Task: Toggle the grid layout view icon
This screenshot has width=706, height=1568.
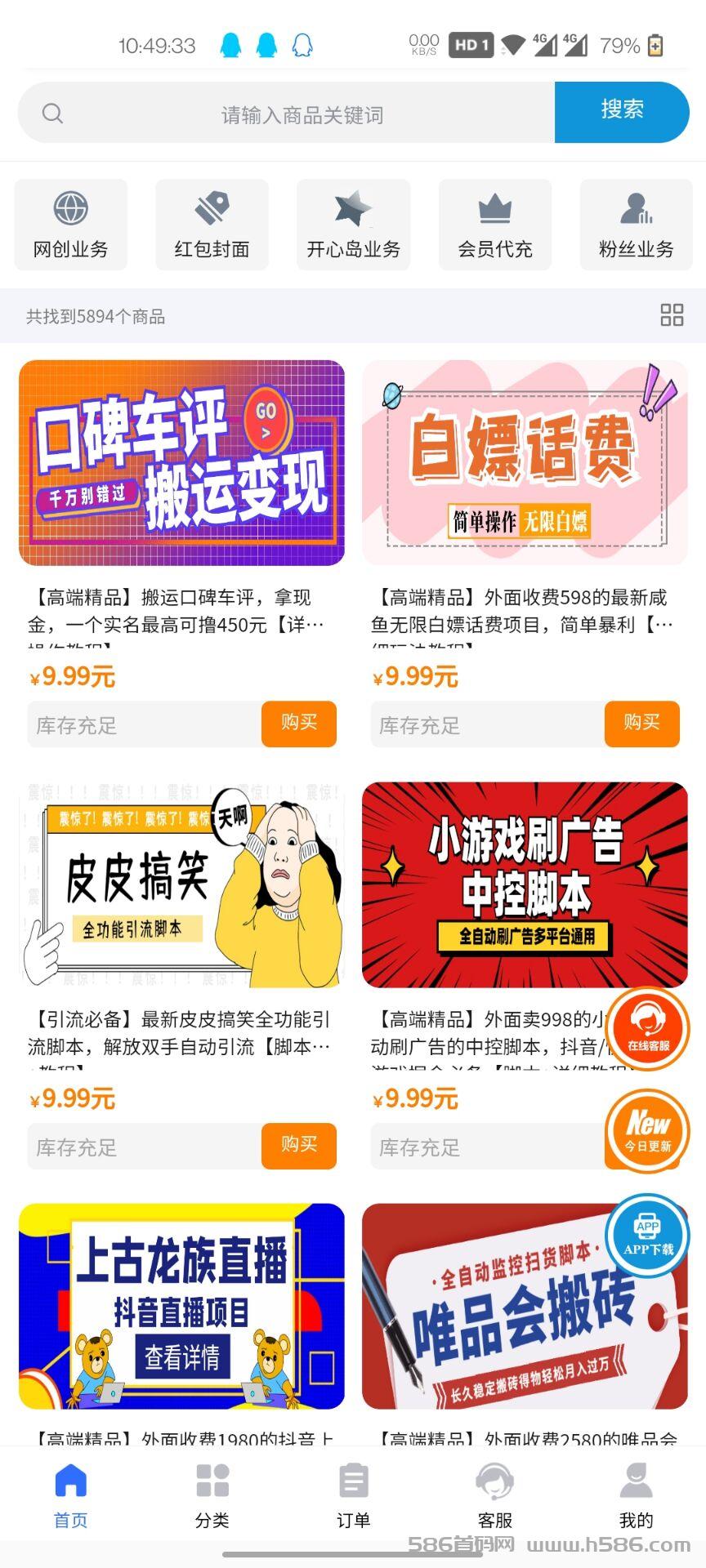Action: coord(672,315)
